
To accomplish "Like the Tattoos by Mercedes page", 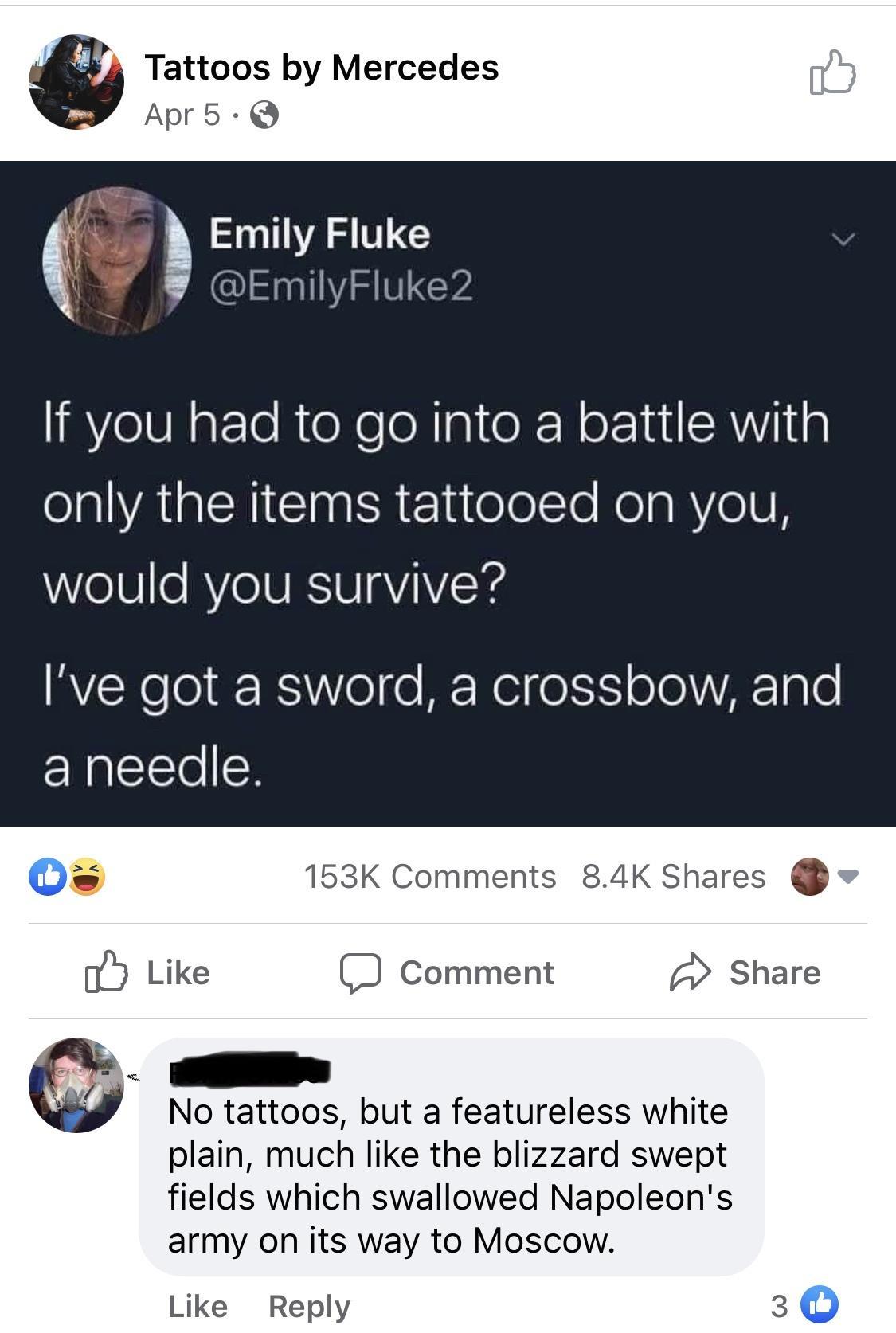I will [x=832, y=73].
